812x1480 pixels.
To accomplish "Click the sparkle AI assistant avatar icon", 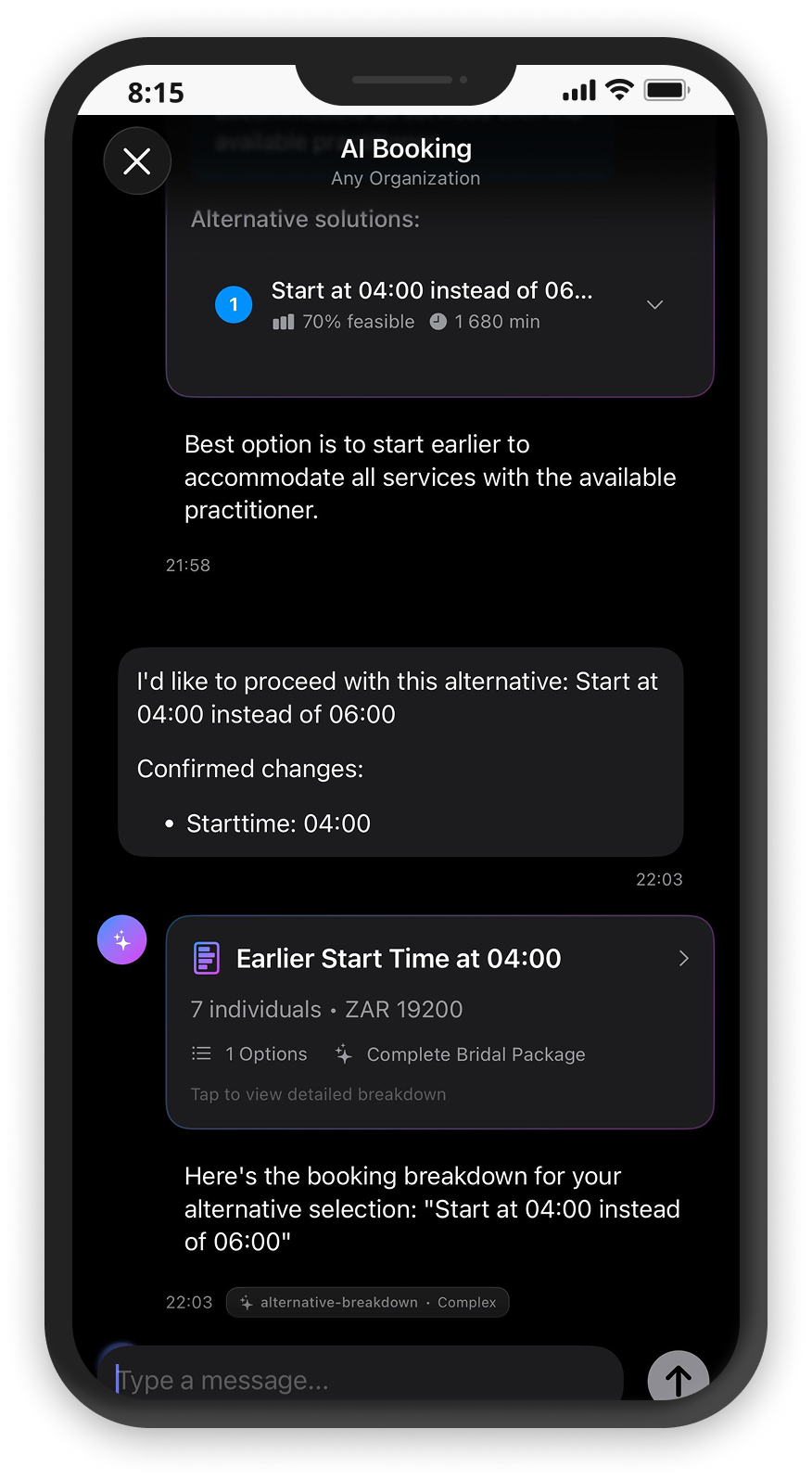I will pyautogui.click(x=121, y=939).
